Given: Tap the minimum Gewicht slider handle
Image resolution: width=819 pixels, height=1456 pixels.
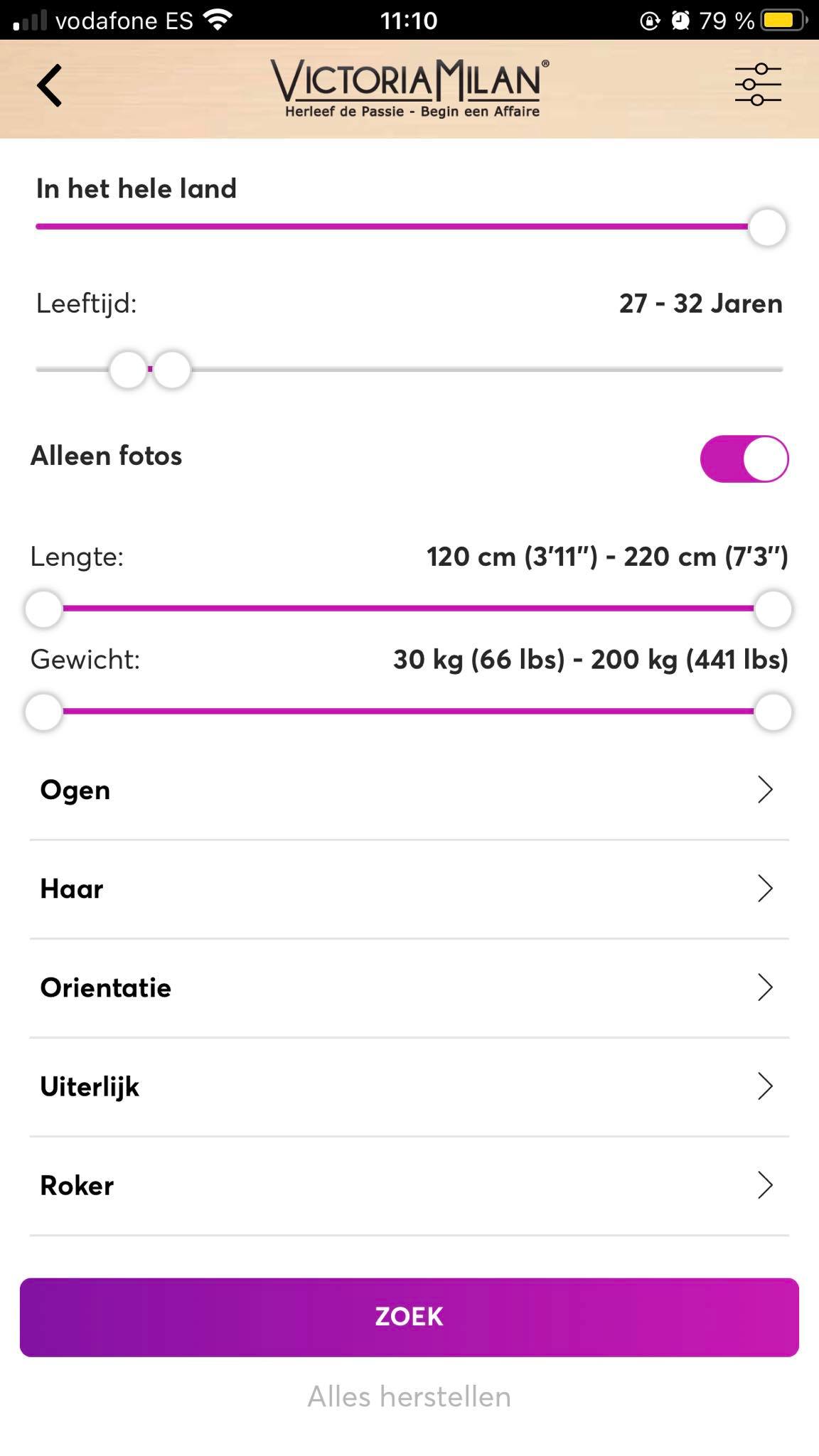Looking at the screenshot, I should click(x=44, y=712).
